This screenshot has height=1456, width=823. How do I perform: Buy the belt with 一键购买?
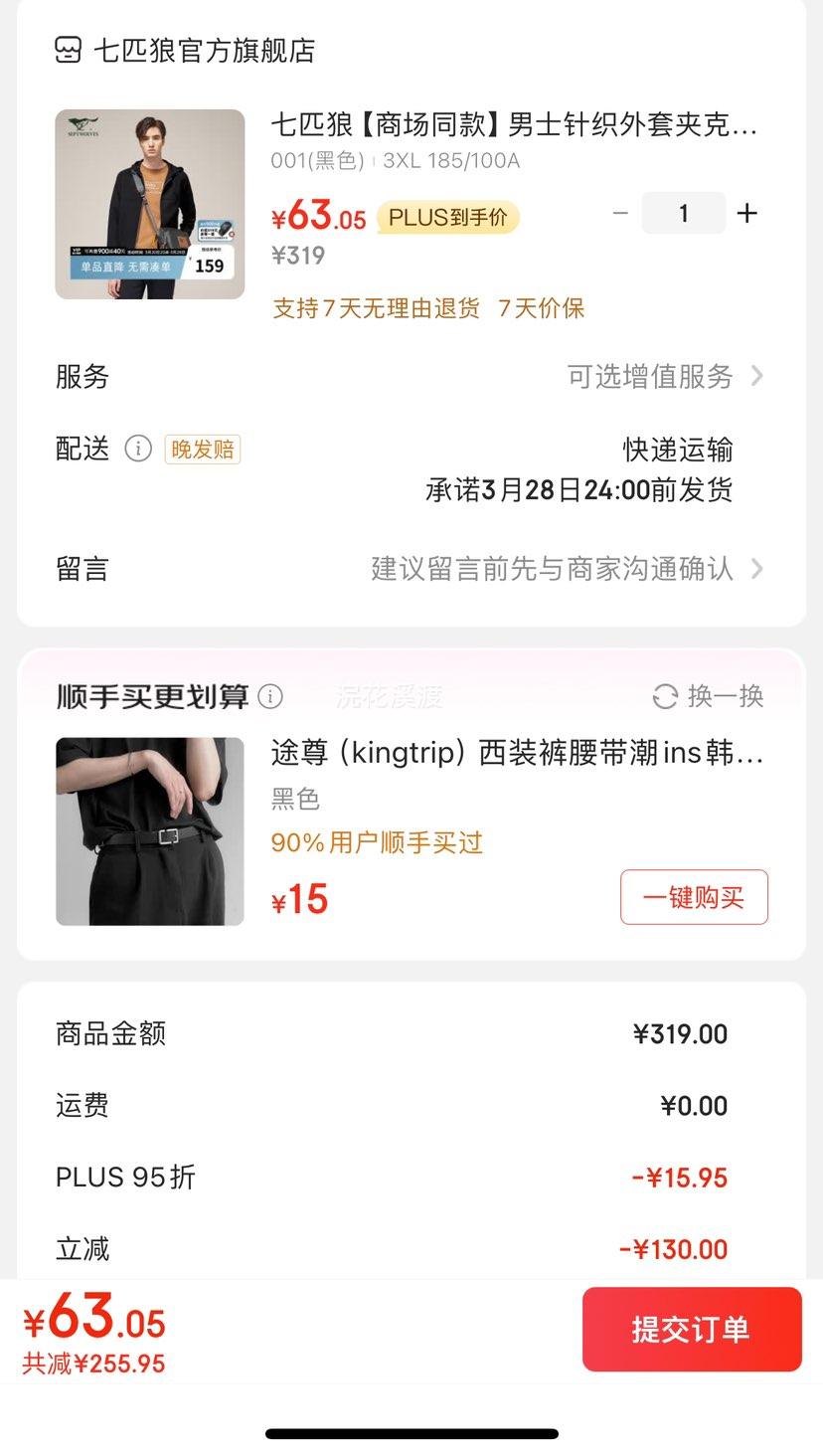point(694,897)
